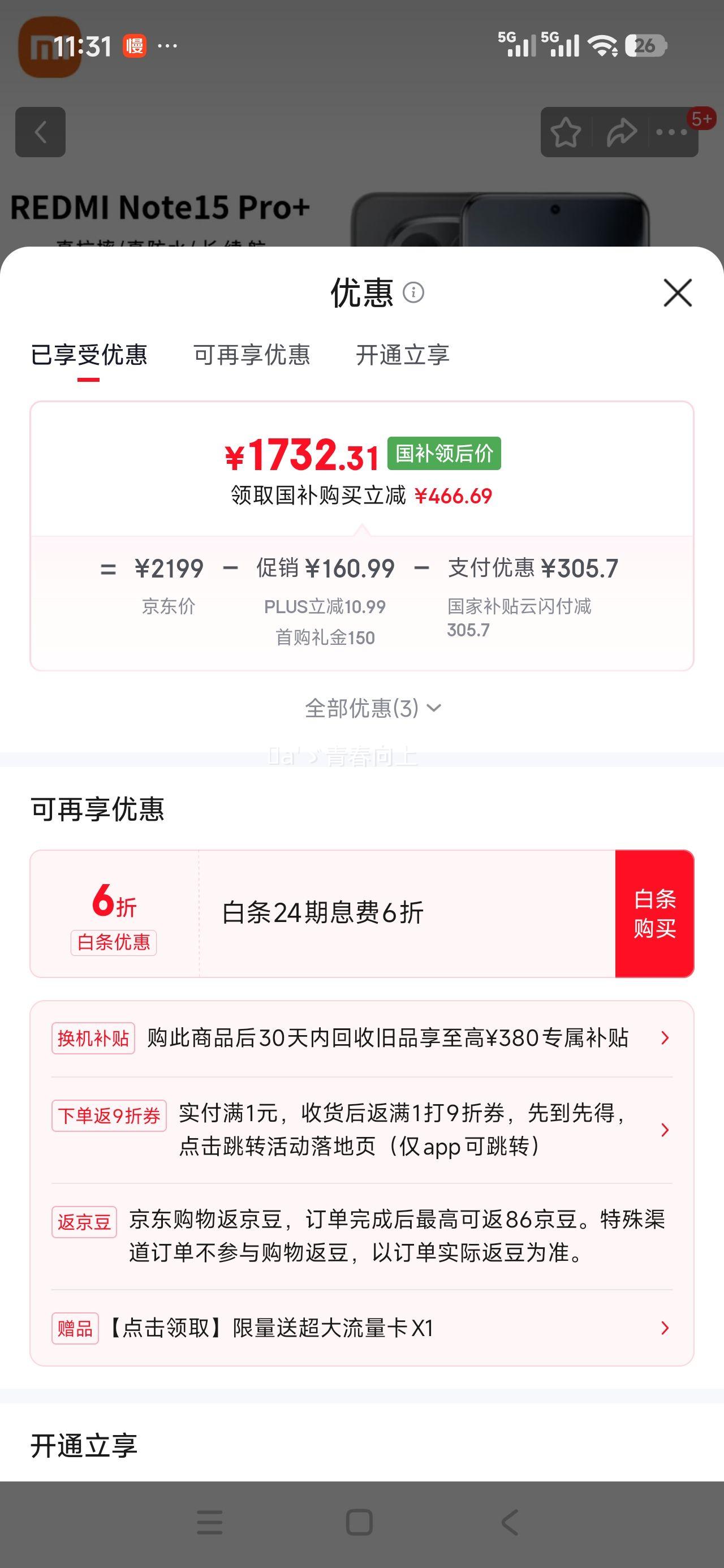Tap the share icon at top right
This screenshot has height=1568, width=724.
pyautogui.click(x=620, y=133)
